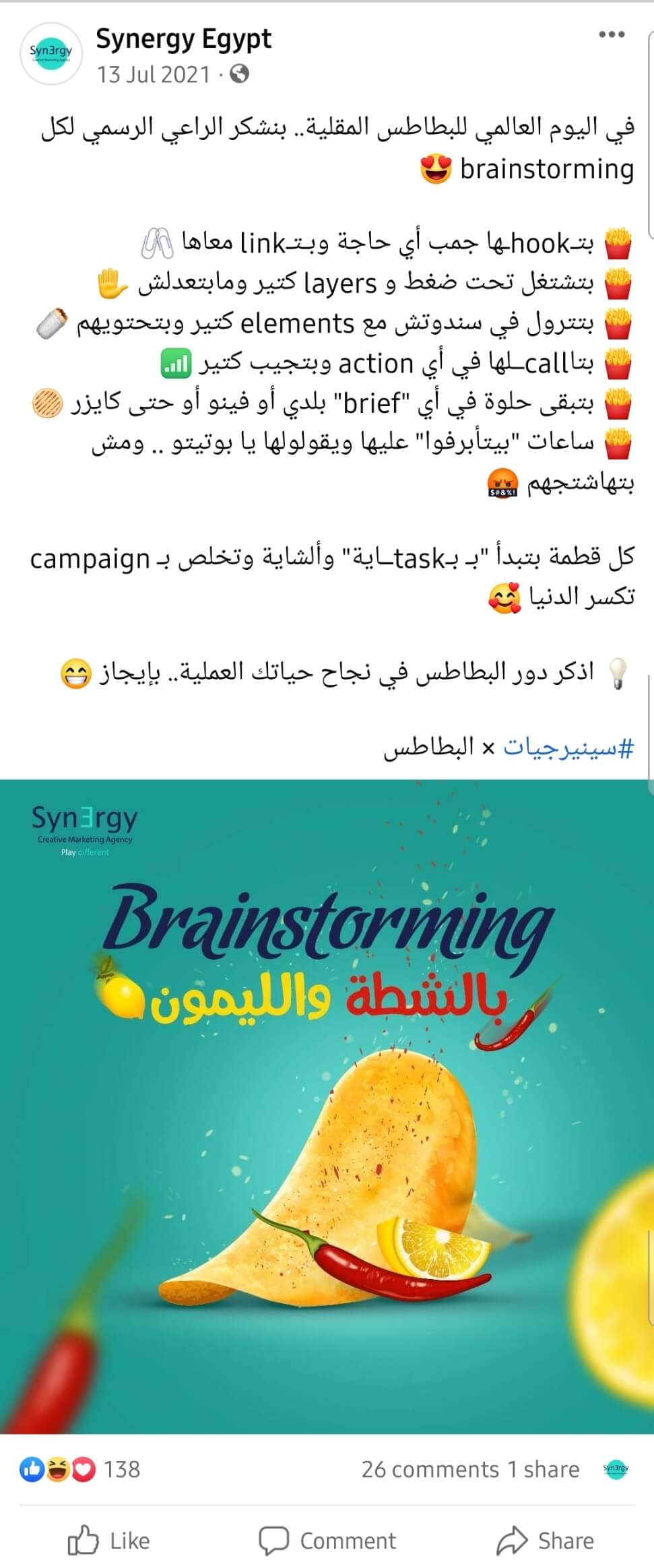Viewport: 654px width, 1568px height.
Task: Open the post's three-dot options menu
Action: (611, 35)
